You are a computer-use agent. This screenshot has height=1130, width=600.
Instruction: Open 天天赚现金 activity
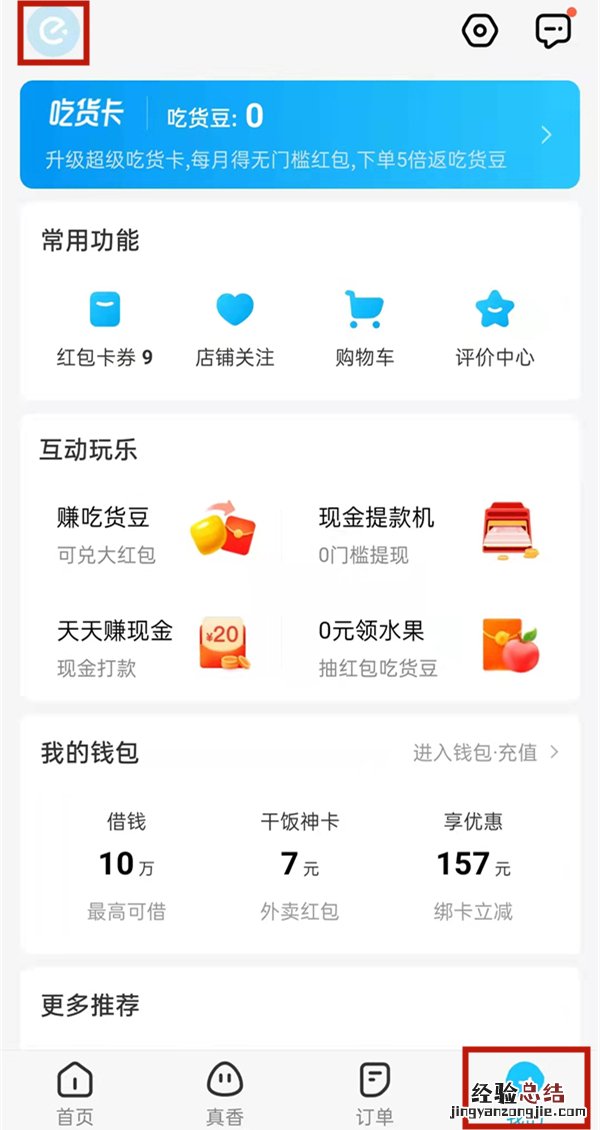[155, 645]
